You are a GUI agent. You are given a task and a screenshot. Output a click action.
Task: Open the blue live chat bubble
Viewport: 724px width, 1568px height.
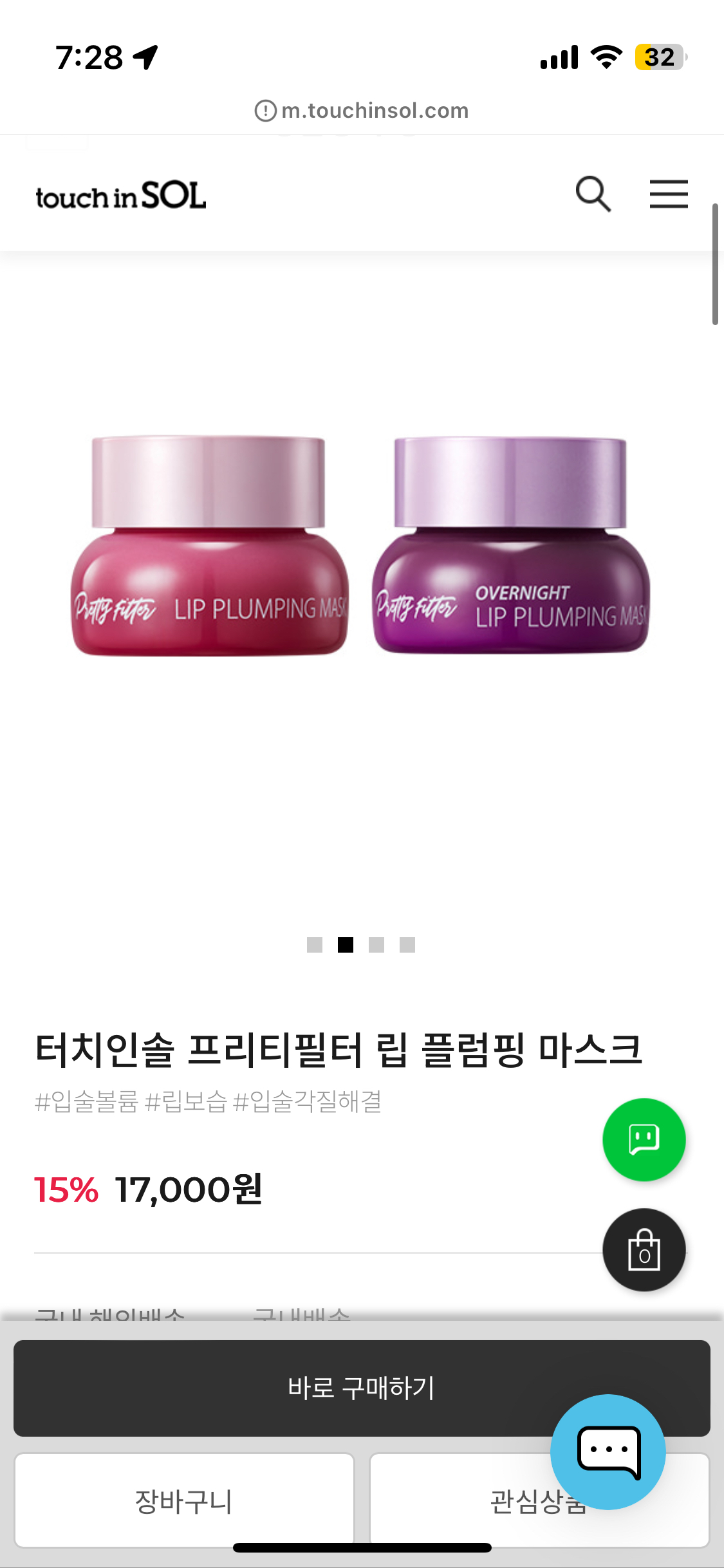click(x=608, y=1451)
